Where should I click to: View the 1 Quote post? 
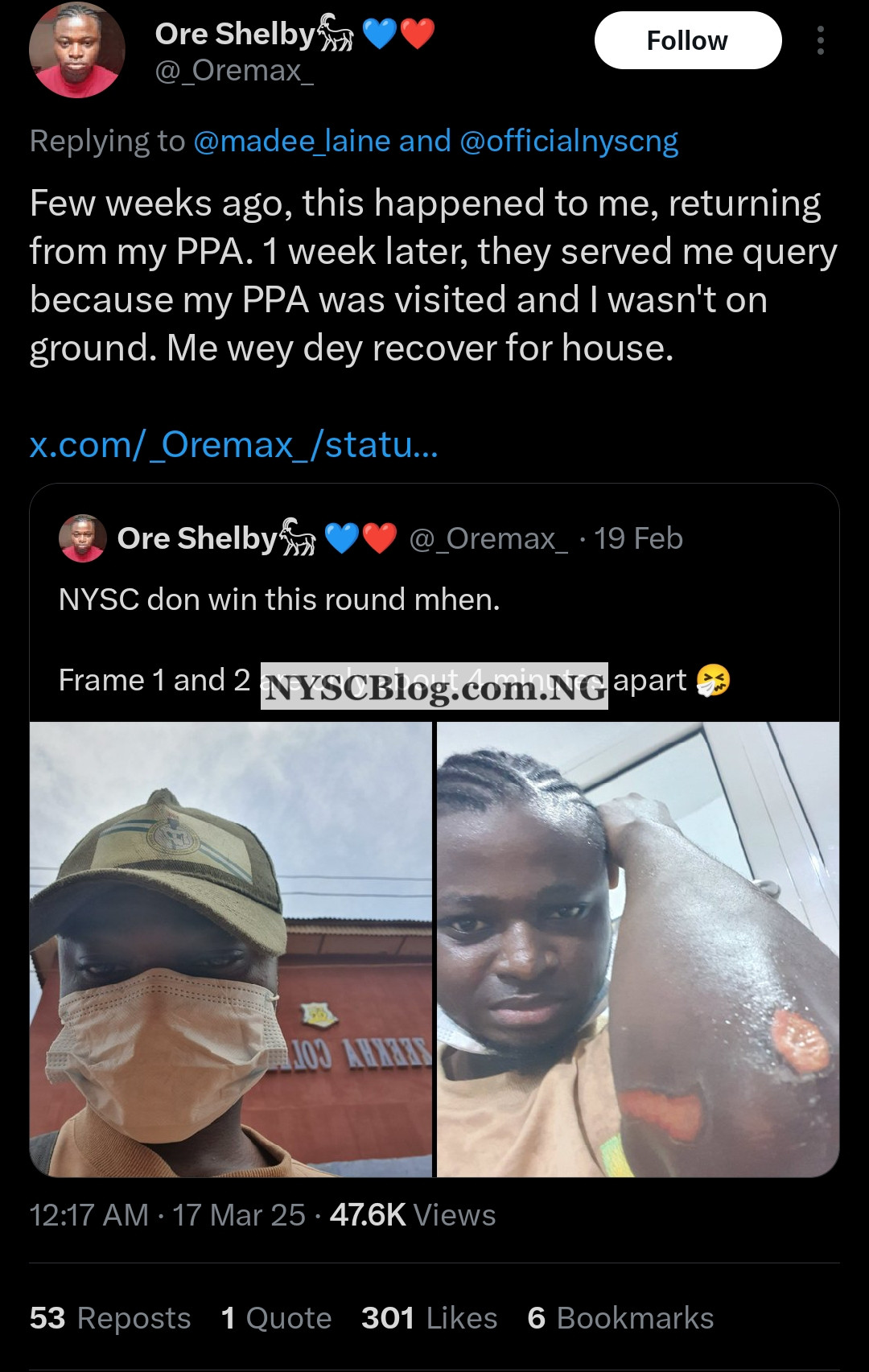tap(276, 1317)
